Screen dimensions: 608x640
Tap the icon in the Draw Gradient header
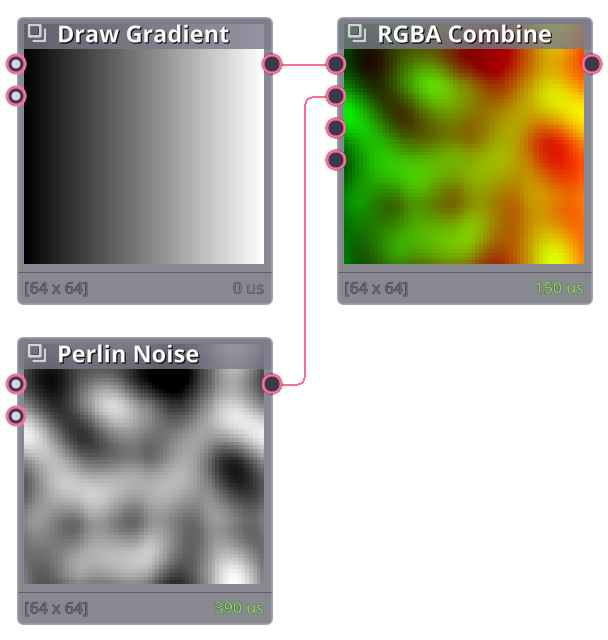(x=37, y=34)
